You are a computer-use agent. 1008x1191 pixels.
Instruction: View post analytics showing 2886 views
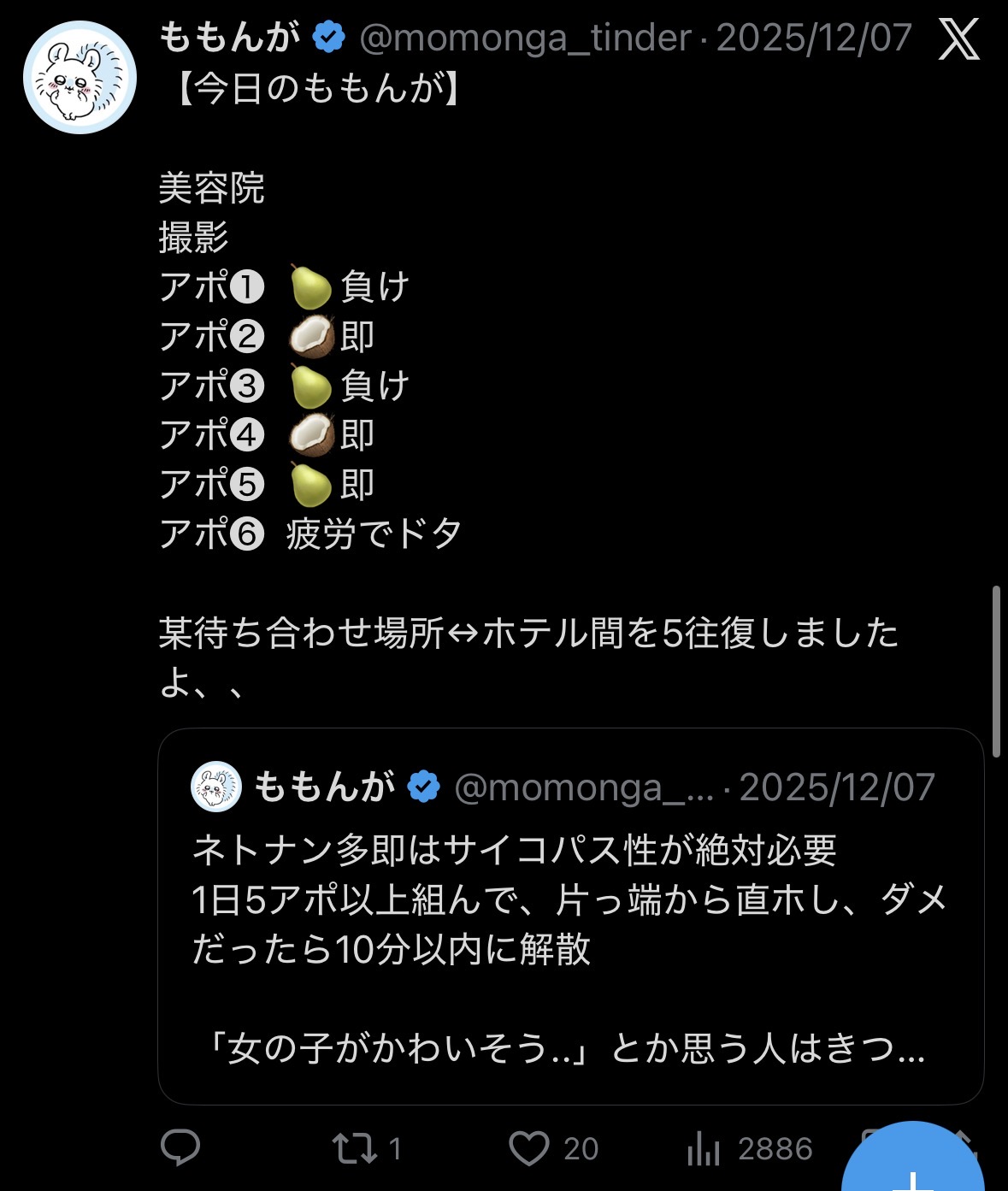704,1148
